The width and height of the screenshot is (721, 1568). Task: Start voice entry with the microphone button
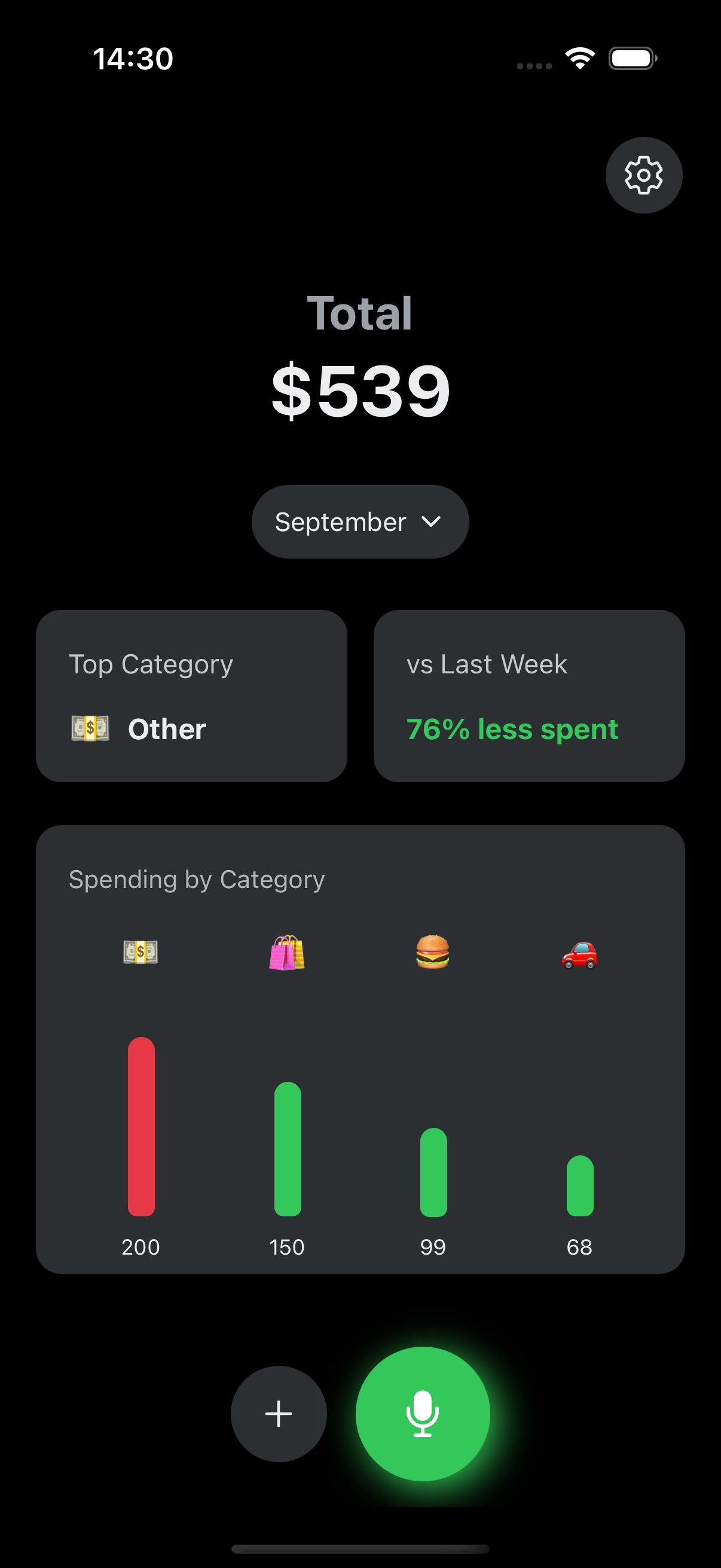pyautogui.click(x=422, y=1413)
